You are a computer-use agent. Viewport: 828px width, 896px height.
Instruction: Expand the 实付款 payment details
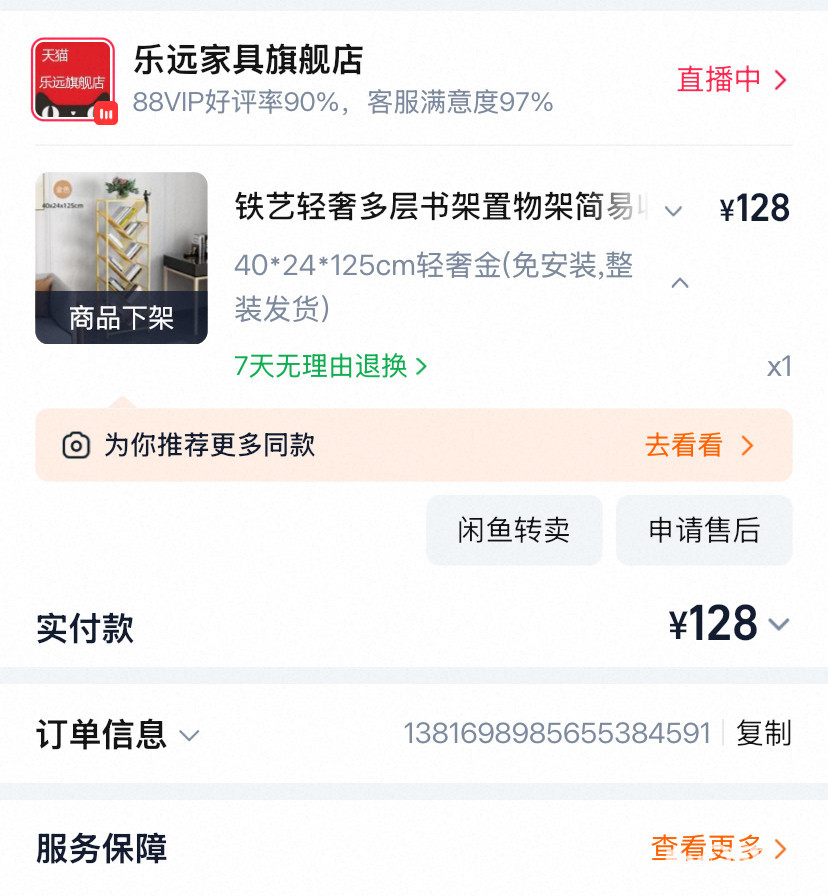click(779, 625)
